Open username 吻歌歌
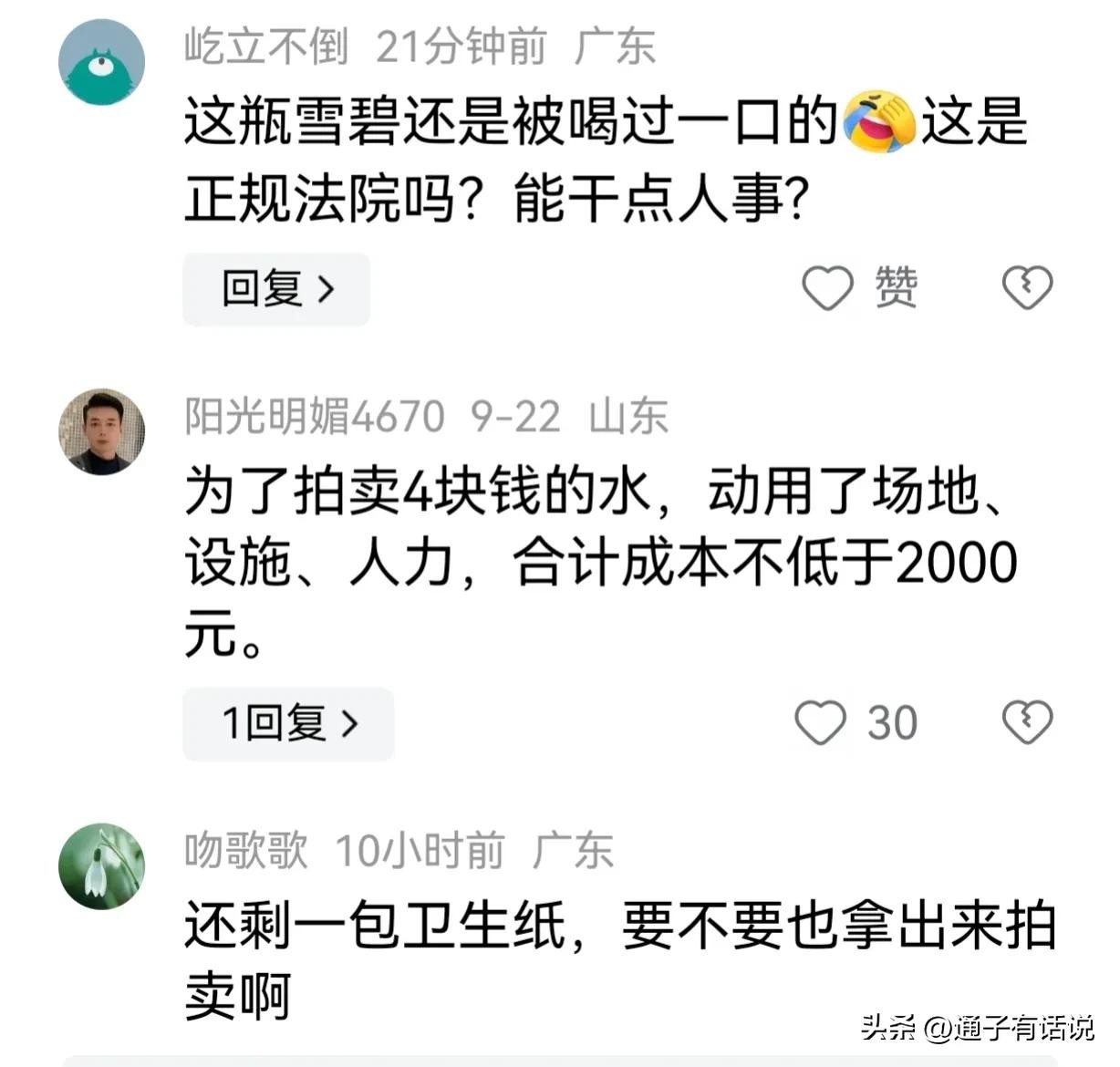The width and height of the screenshot is (1120, 1067). (246, 851)
